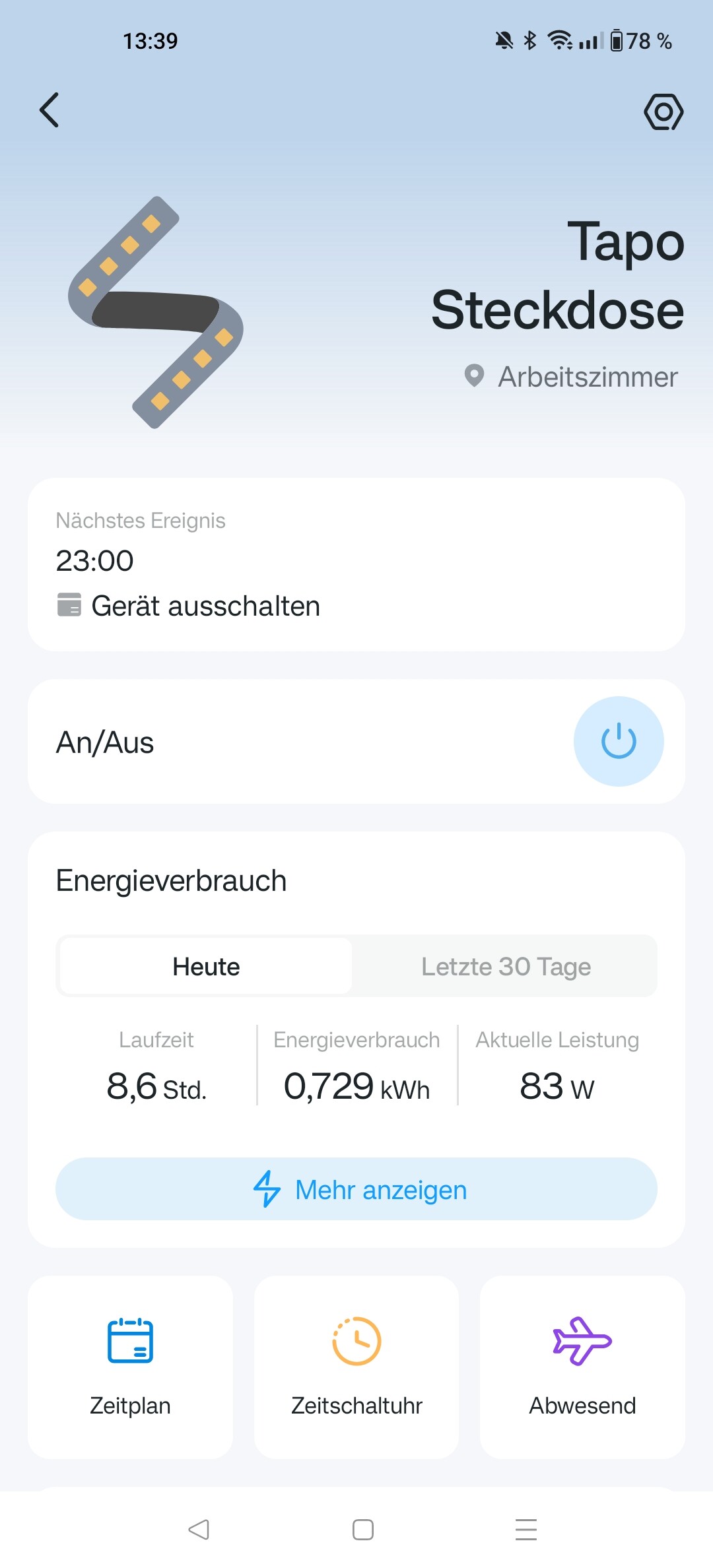Toggle the An/Aus power button
This screenshot has height=1568, width=713.
coord(618,741)
